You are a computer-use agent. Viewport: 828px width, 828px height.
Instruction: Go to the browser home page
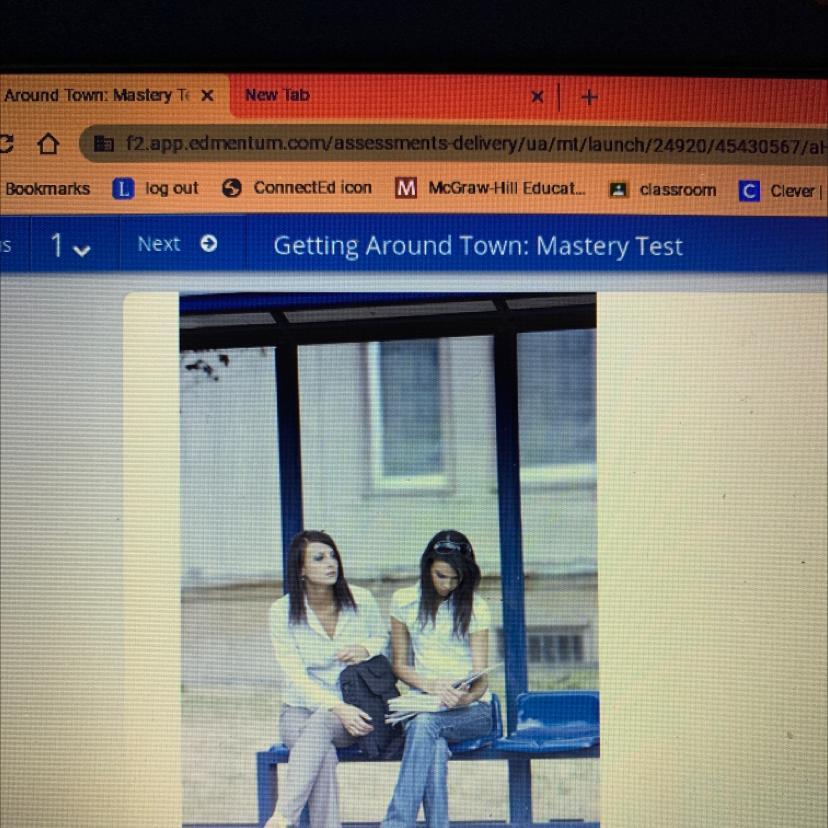pos(48,144)
